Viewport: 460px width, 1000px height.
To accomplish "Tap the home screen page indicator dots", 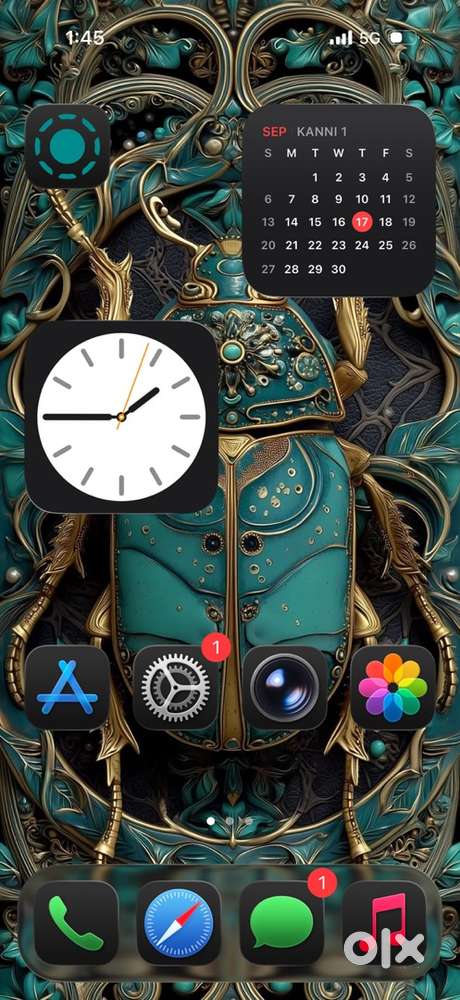I will pyautogui.click(x=230, y=821).
